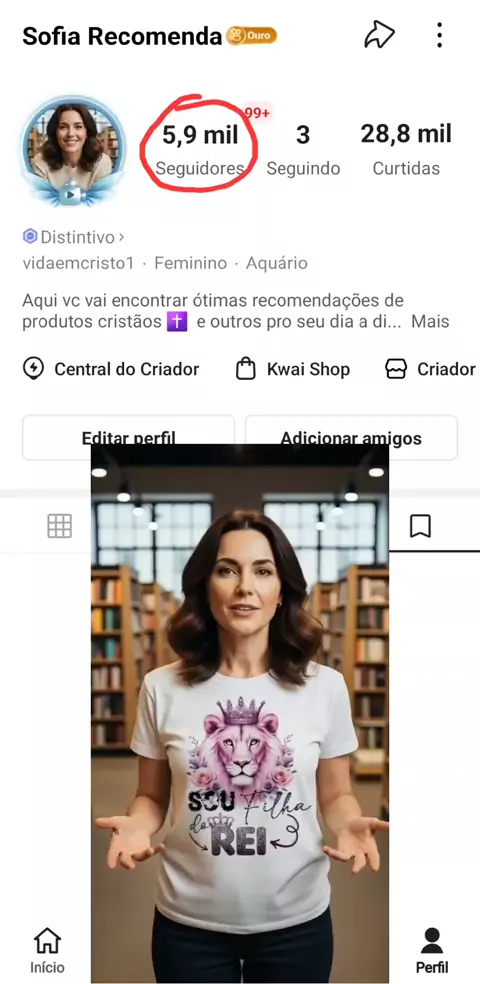Open the Criador shortcut

tap(430, 369)
